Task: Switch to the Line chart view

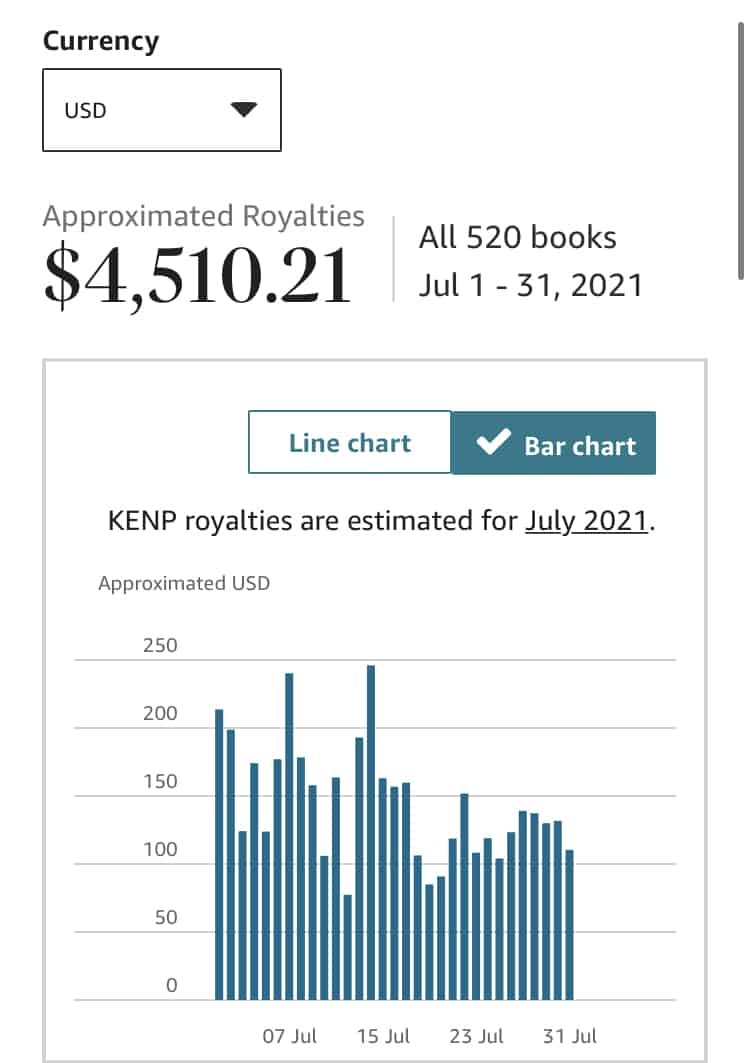Action: click(349, 441)
